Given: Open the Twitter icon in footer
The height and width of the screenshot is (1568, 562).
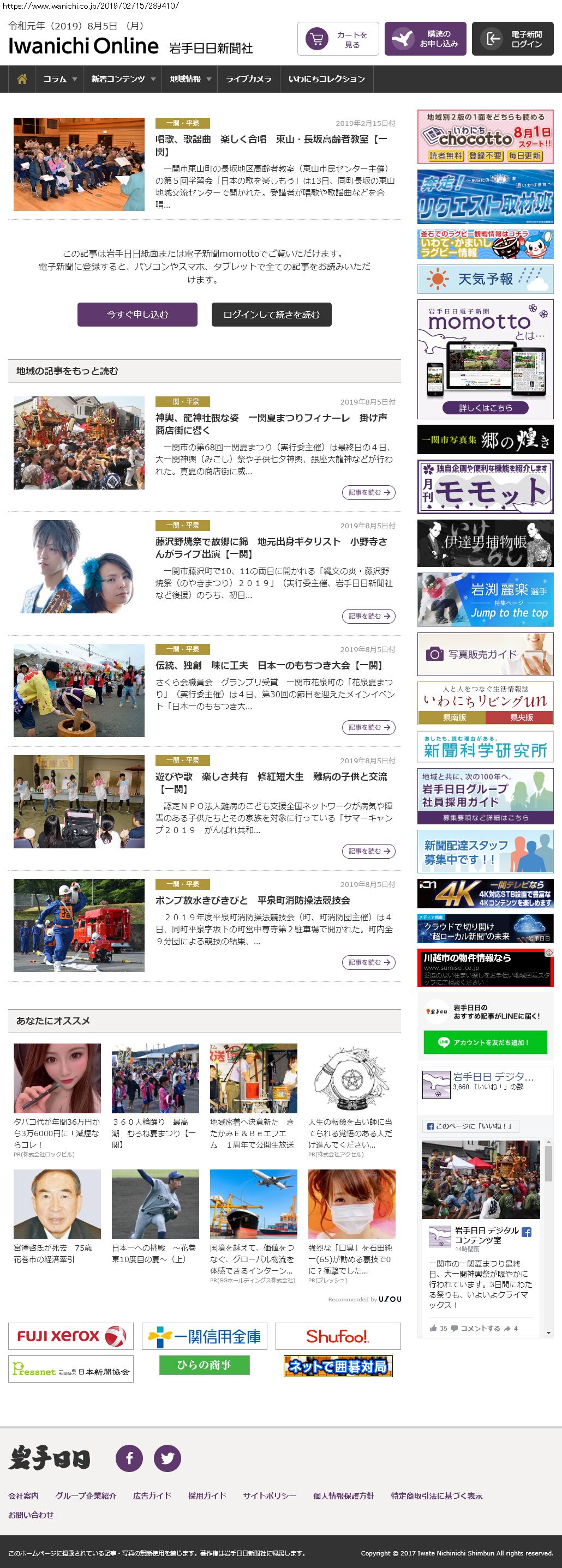Looking at the screenshot, I should pos(168,1458).
